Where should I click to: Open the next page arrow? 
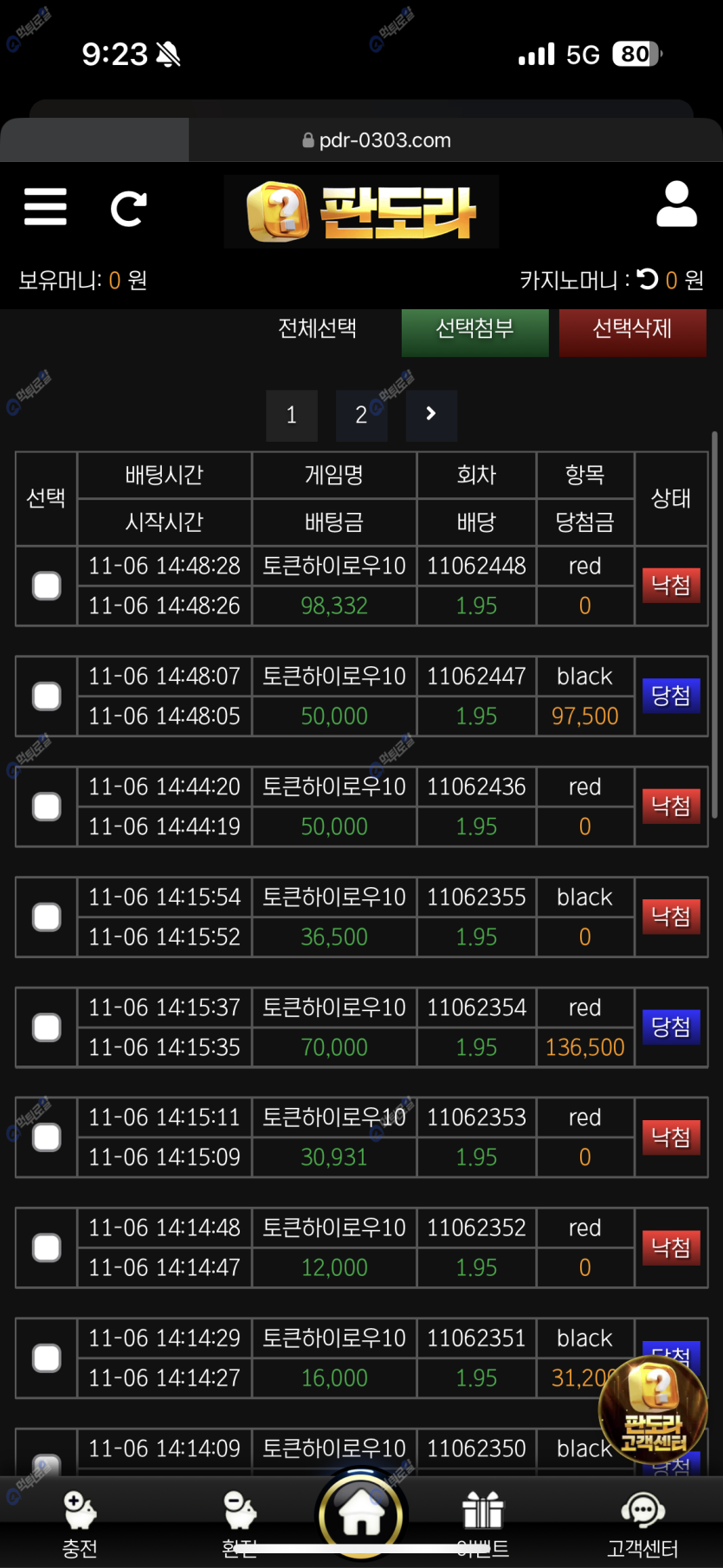430,414
